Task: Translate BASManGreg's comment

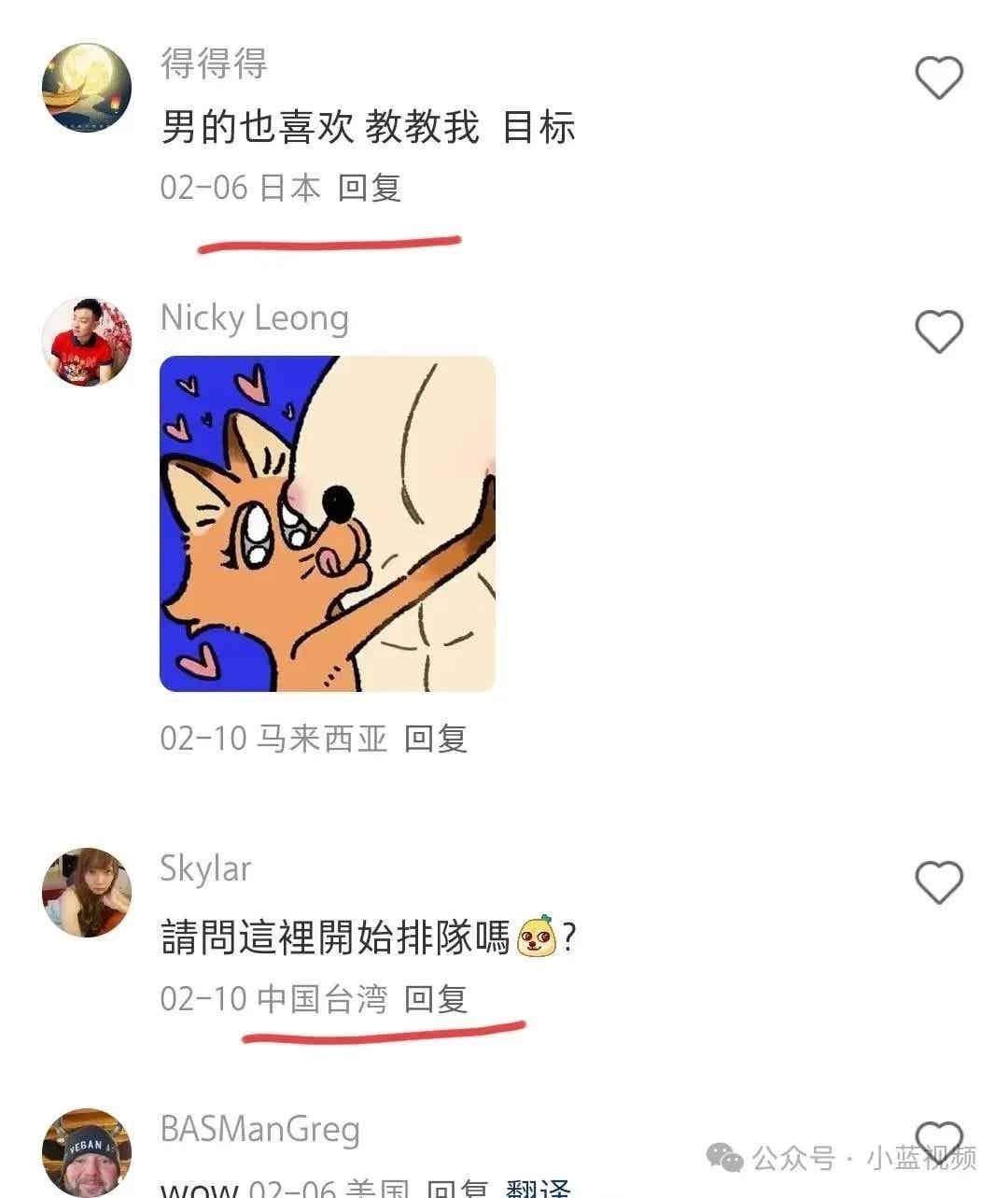Action: pos(539,1188)
